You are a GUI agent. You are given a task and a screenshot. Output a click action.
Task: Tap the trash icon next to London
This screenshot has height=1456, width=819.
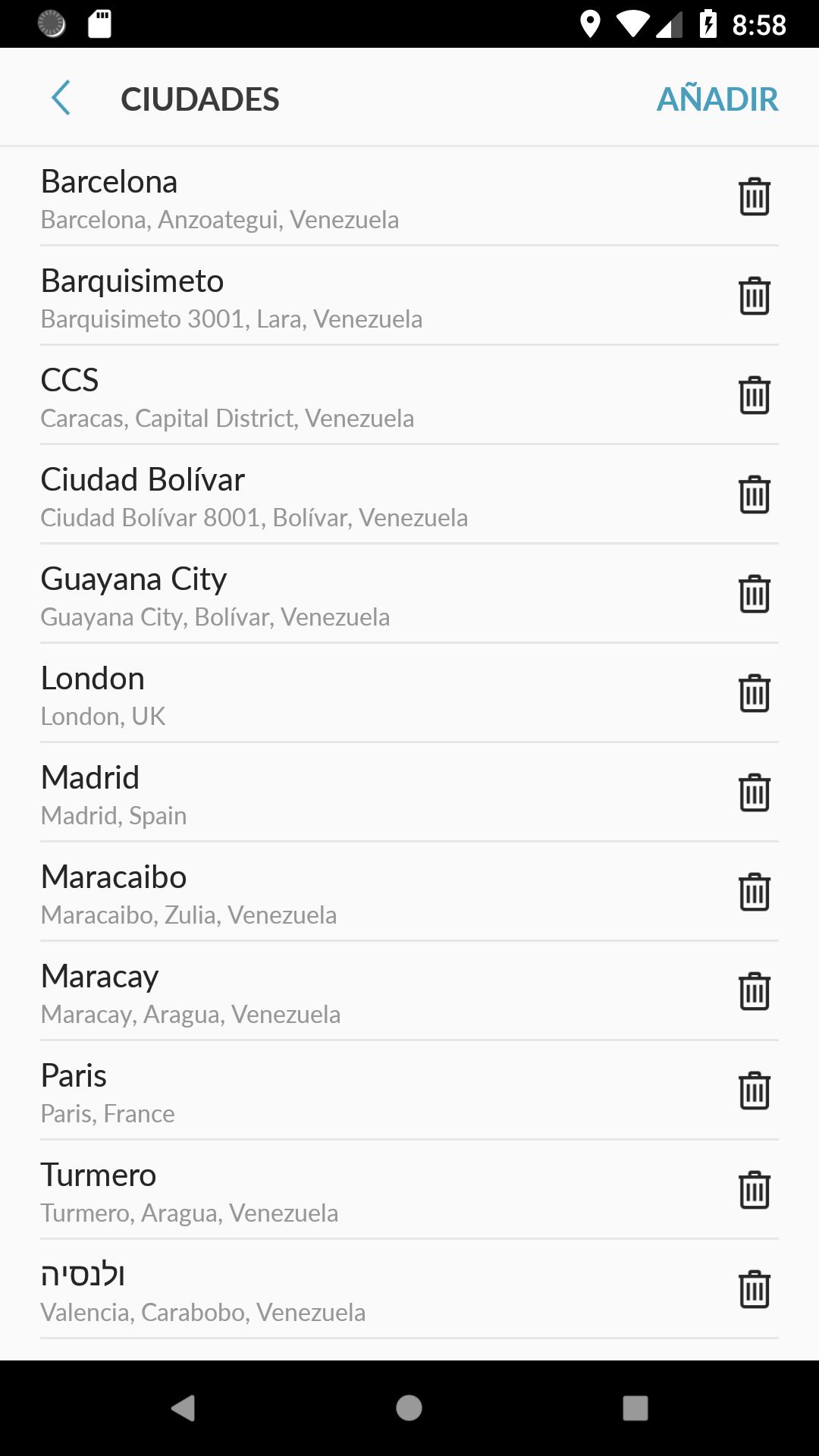(x=755, y=693)
